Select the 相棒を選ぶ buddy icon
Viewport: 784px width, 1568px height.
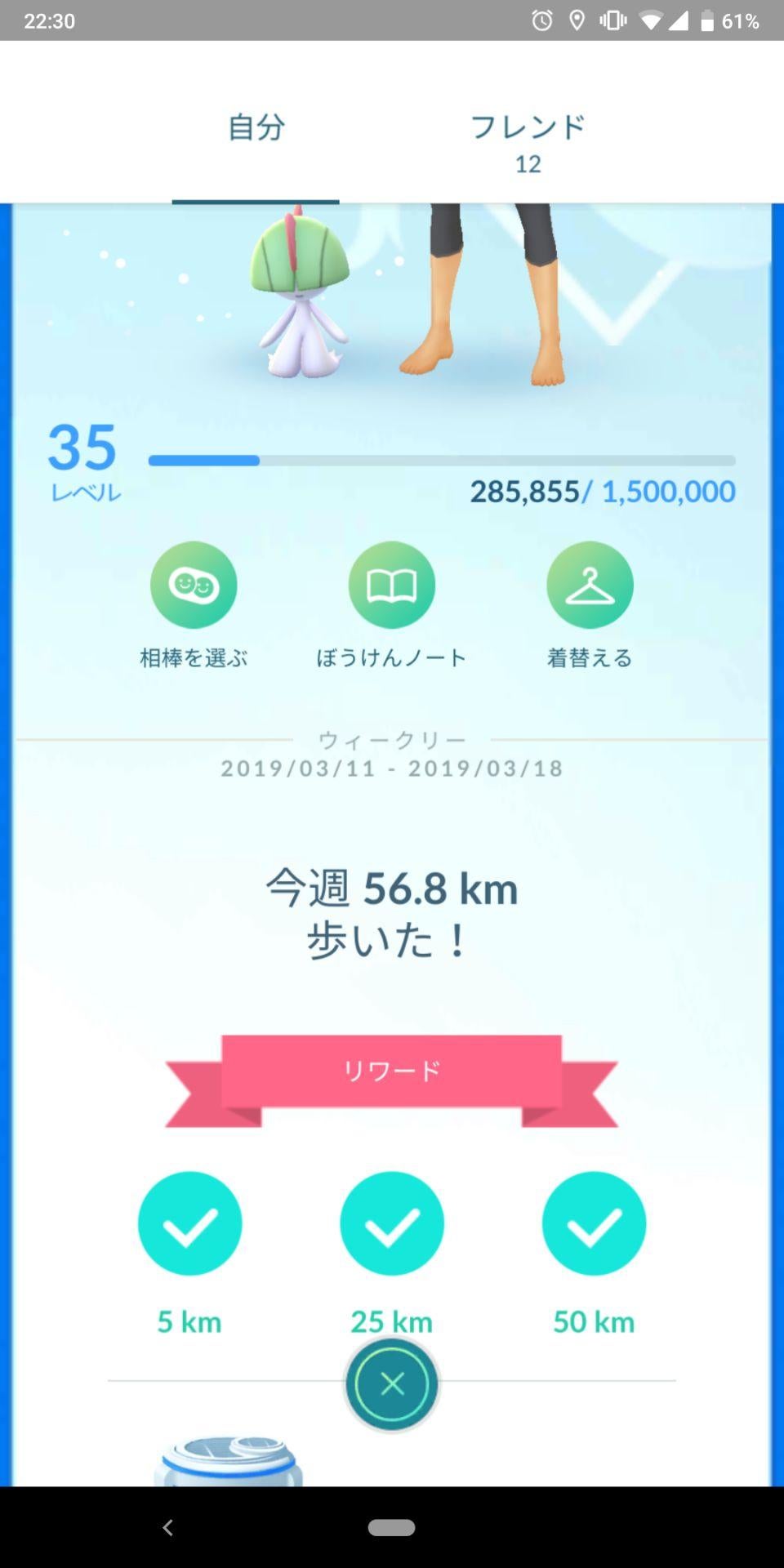(193, 584)
